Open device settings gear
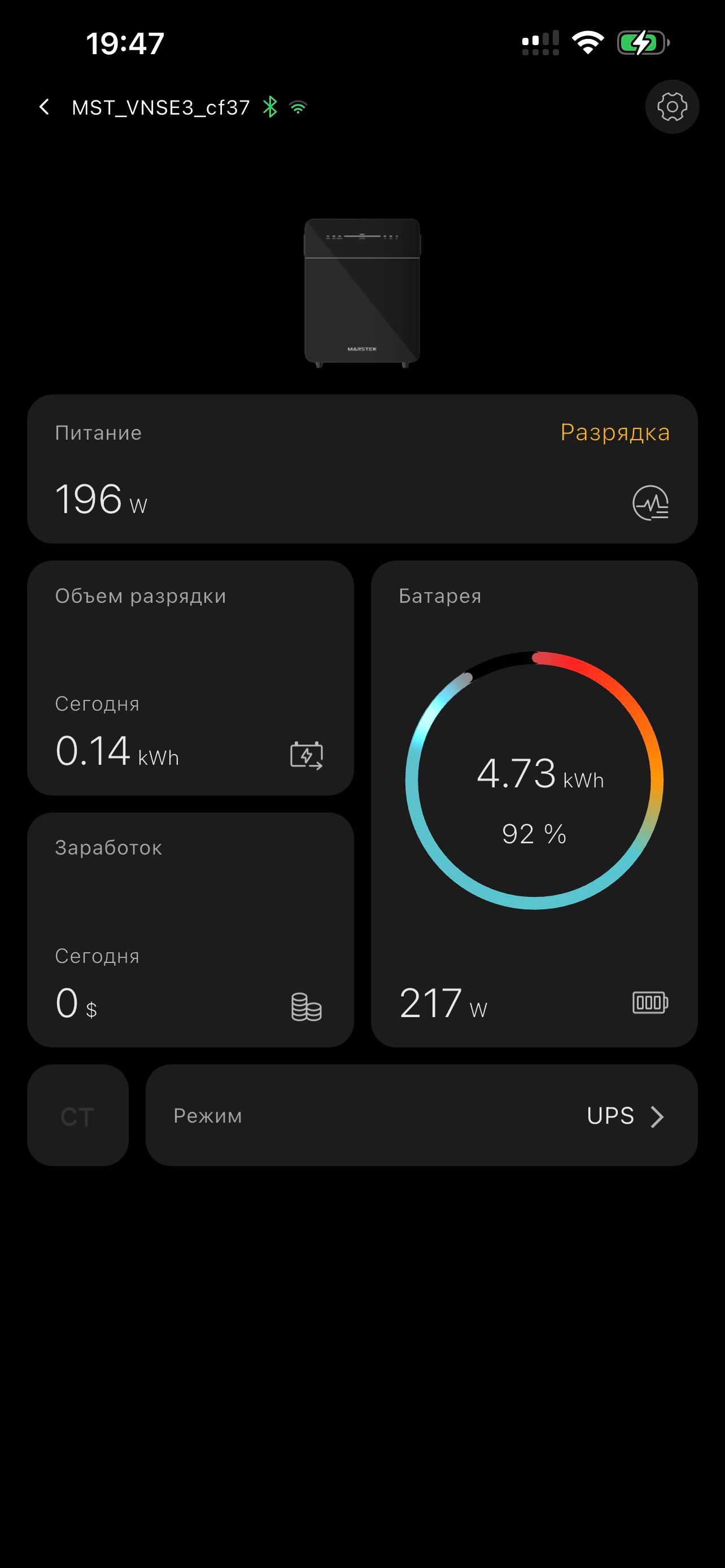The width and height of the screenshot is (725, 1568). pos(671,107)
